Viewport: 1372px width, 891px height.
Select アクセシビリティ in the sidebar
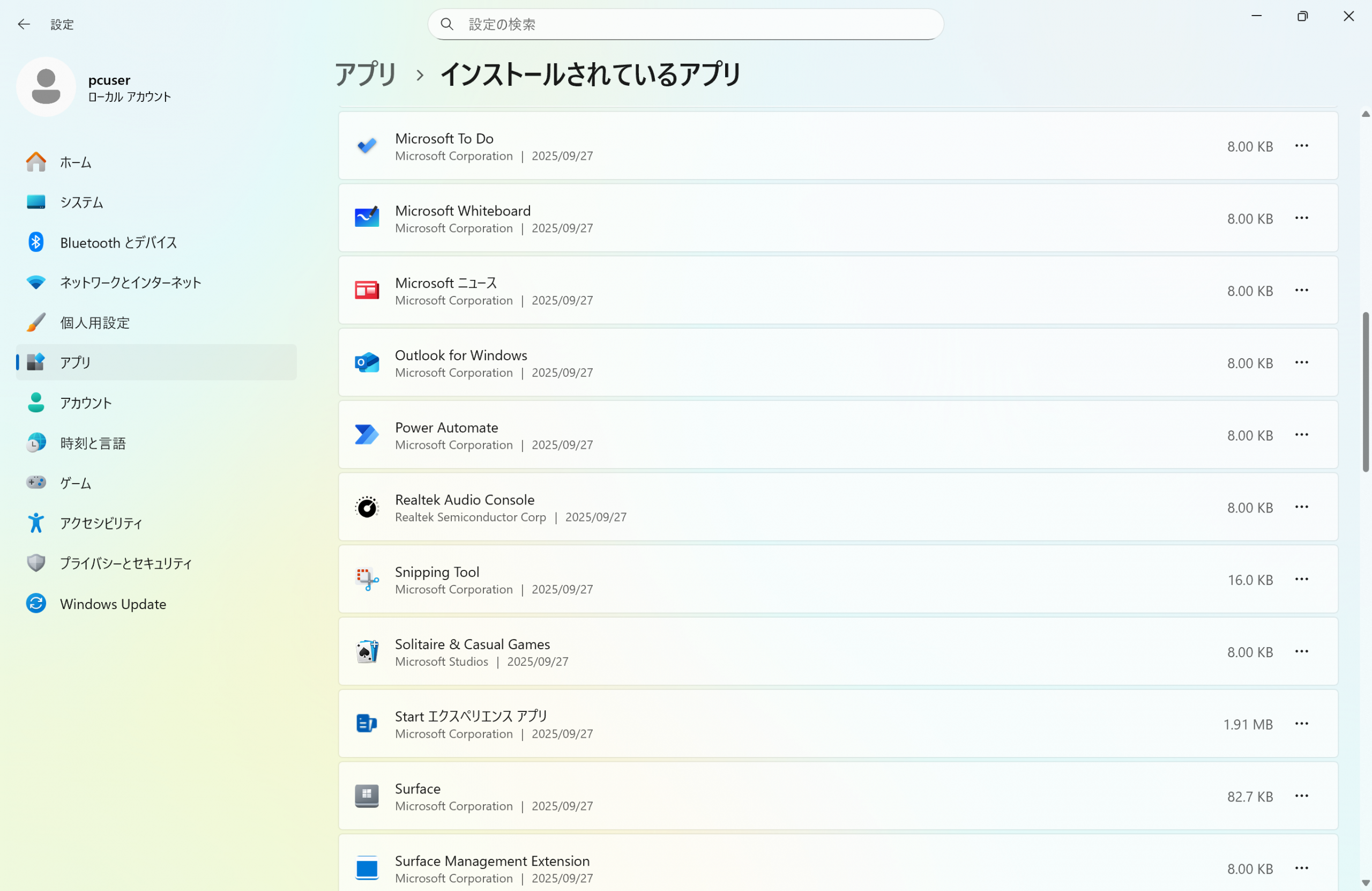coord(101,523)
